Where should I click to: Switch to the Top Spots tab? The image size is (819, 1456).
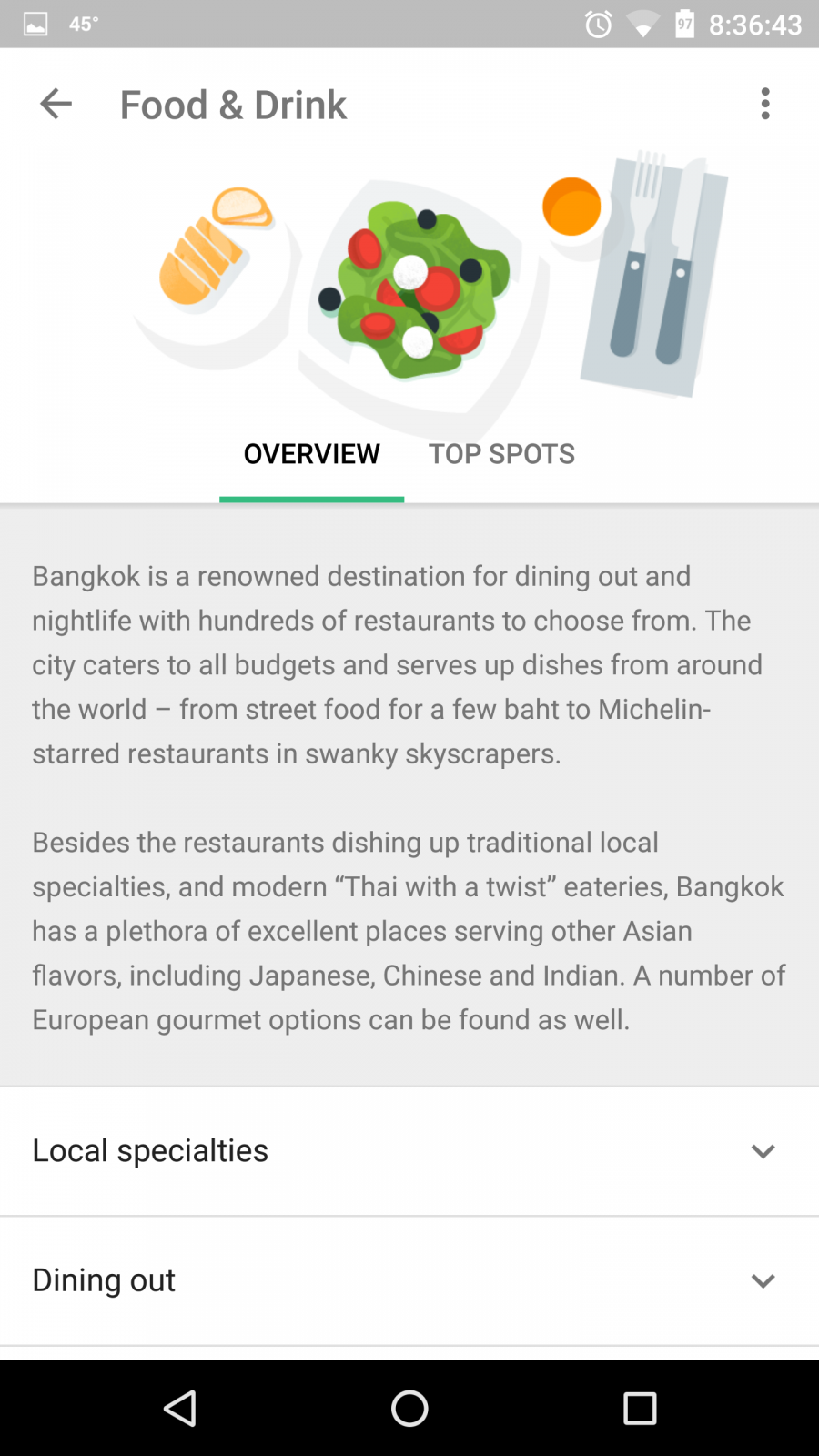point(501,454)
